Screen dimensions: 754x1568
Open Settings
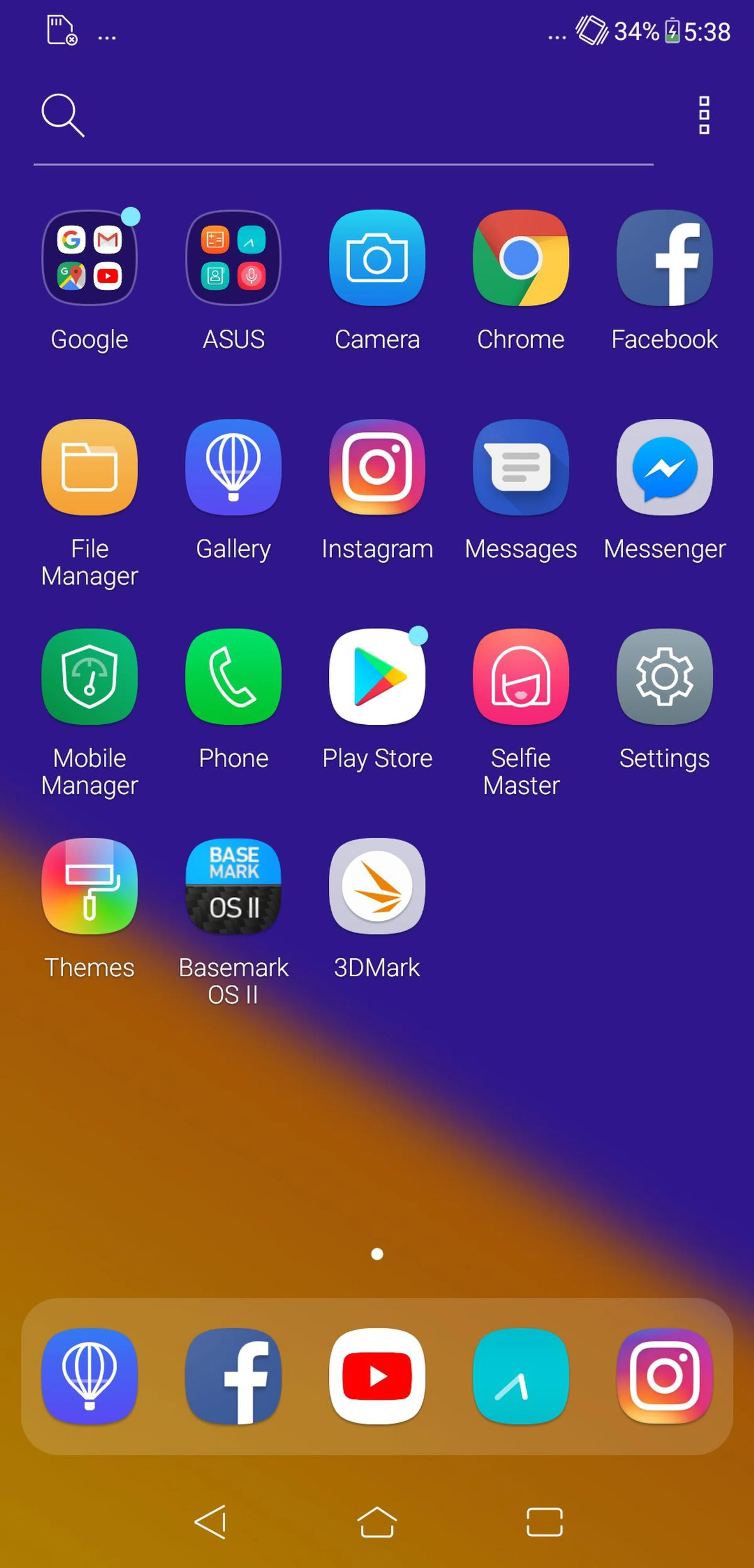tap(664, 677)
